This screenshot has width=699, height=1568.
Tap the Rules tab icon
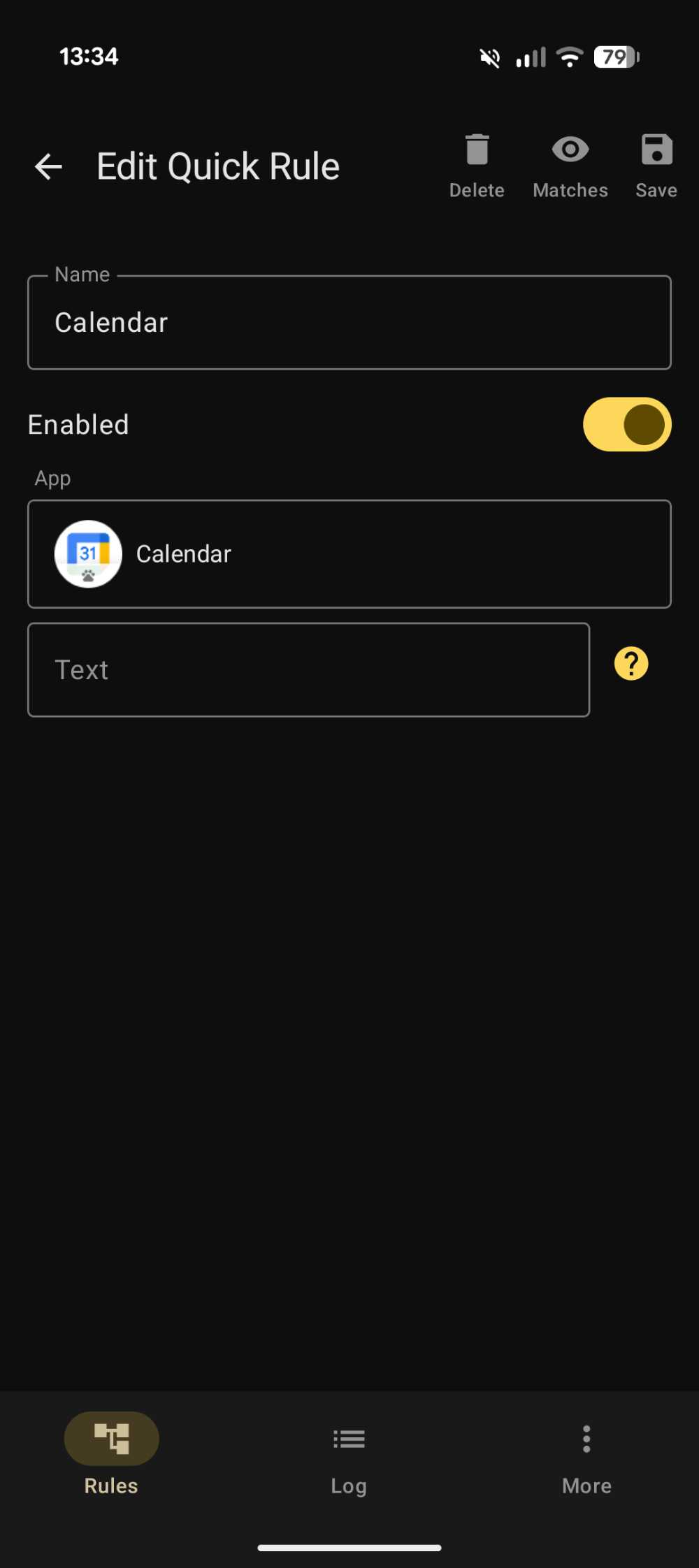(110, 1439)
